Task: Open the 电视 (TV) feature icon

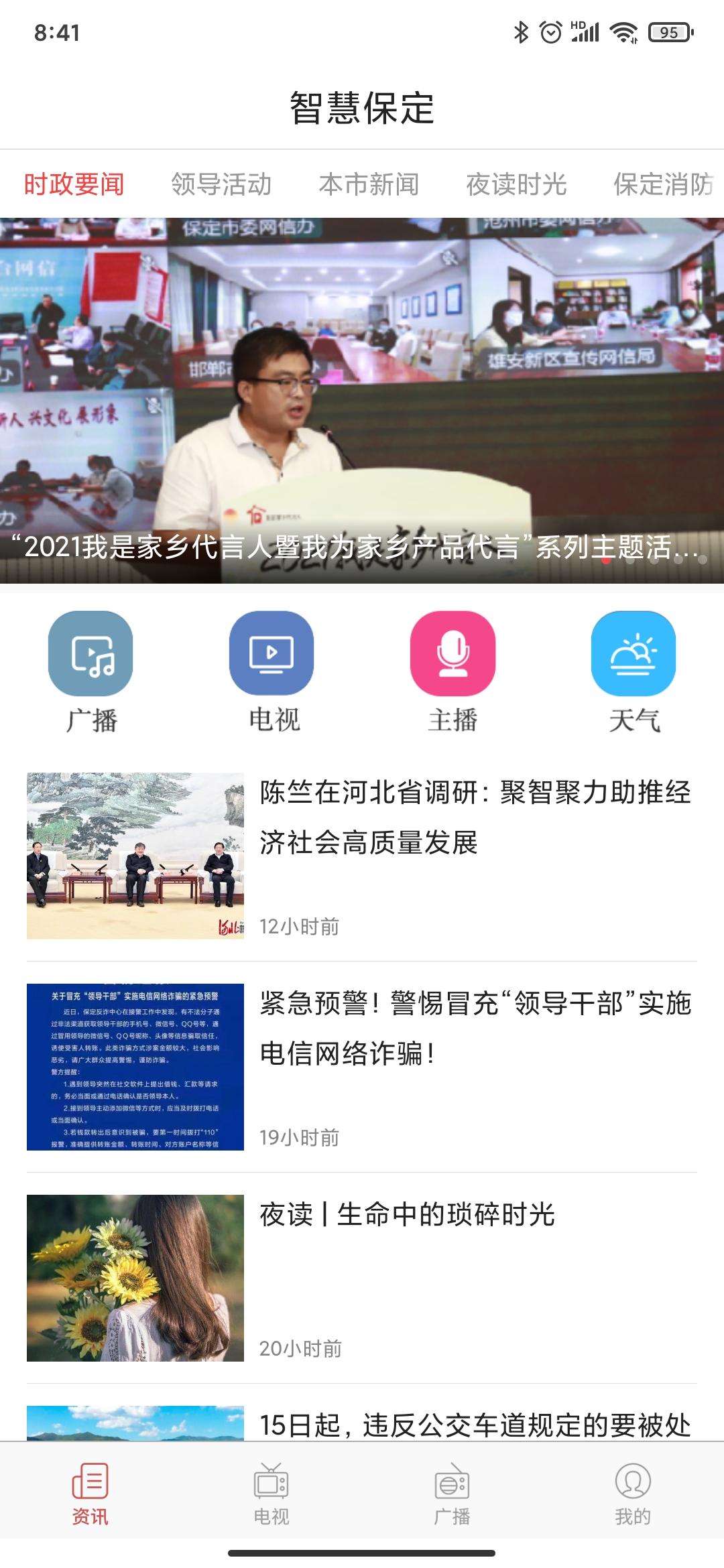Action: (271, 659)
